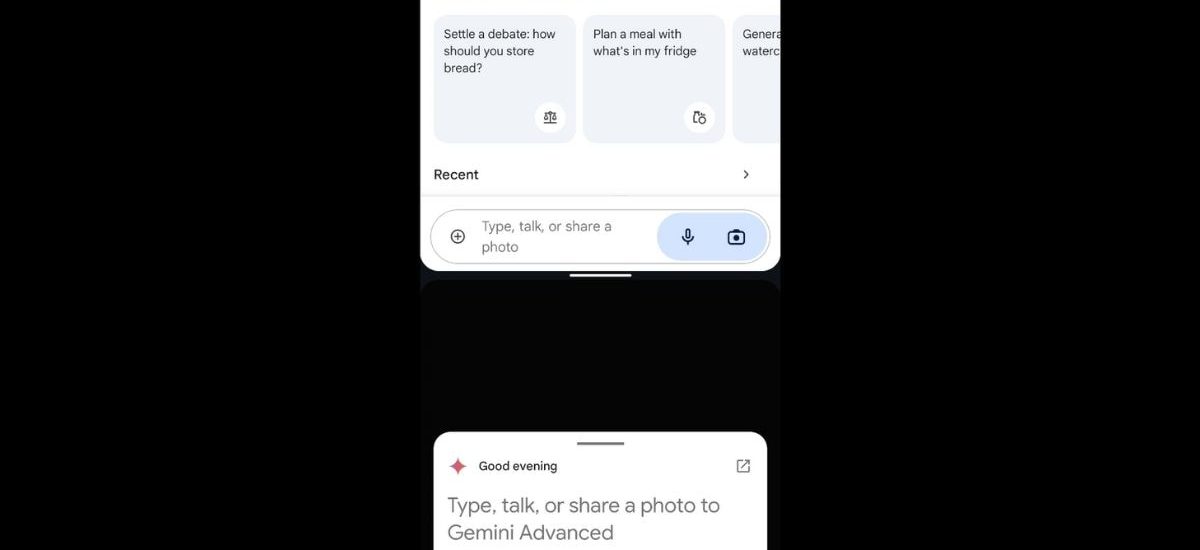This screenshot has height=550, width=1200.
Task: Select the Plan a meal suggestion card
Action: 653,78
